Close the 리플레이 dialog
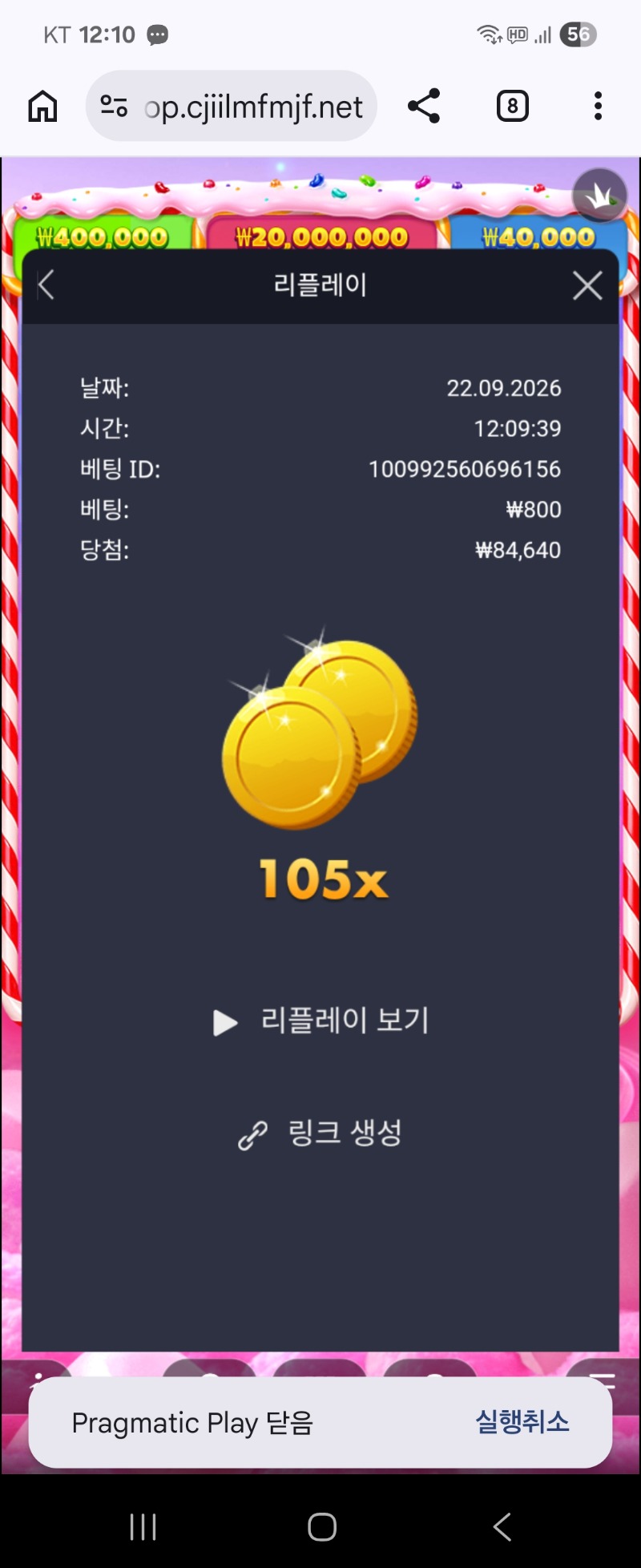 587,285
